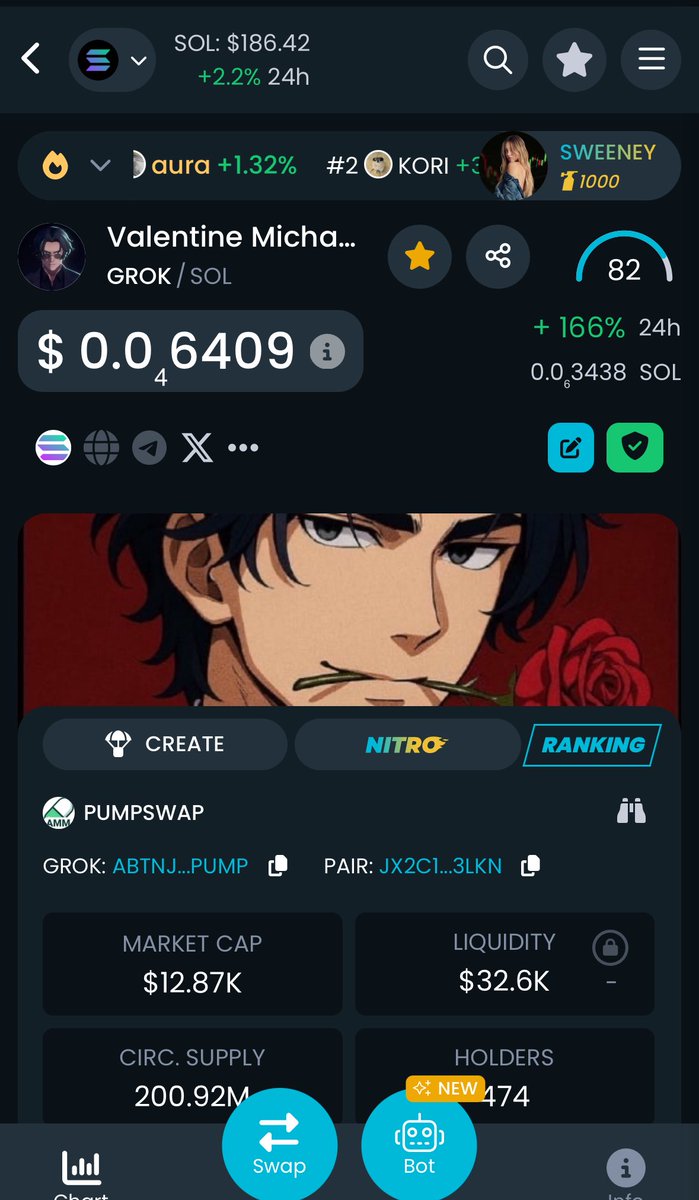Share the GROK/SOL pair
699x1200 pixels.
pos(498,257)
